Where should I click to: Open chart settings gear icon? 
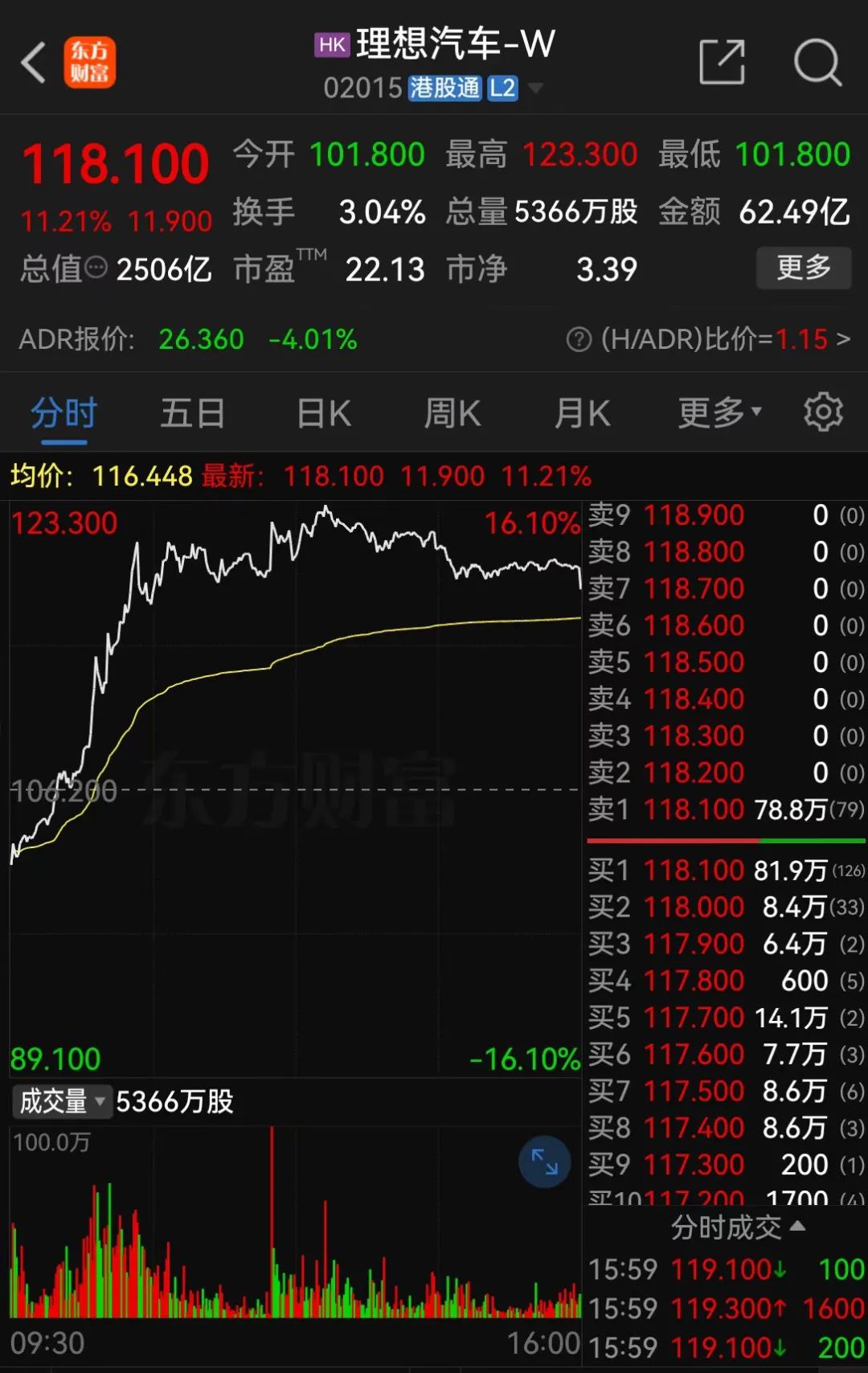(823, 412)
